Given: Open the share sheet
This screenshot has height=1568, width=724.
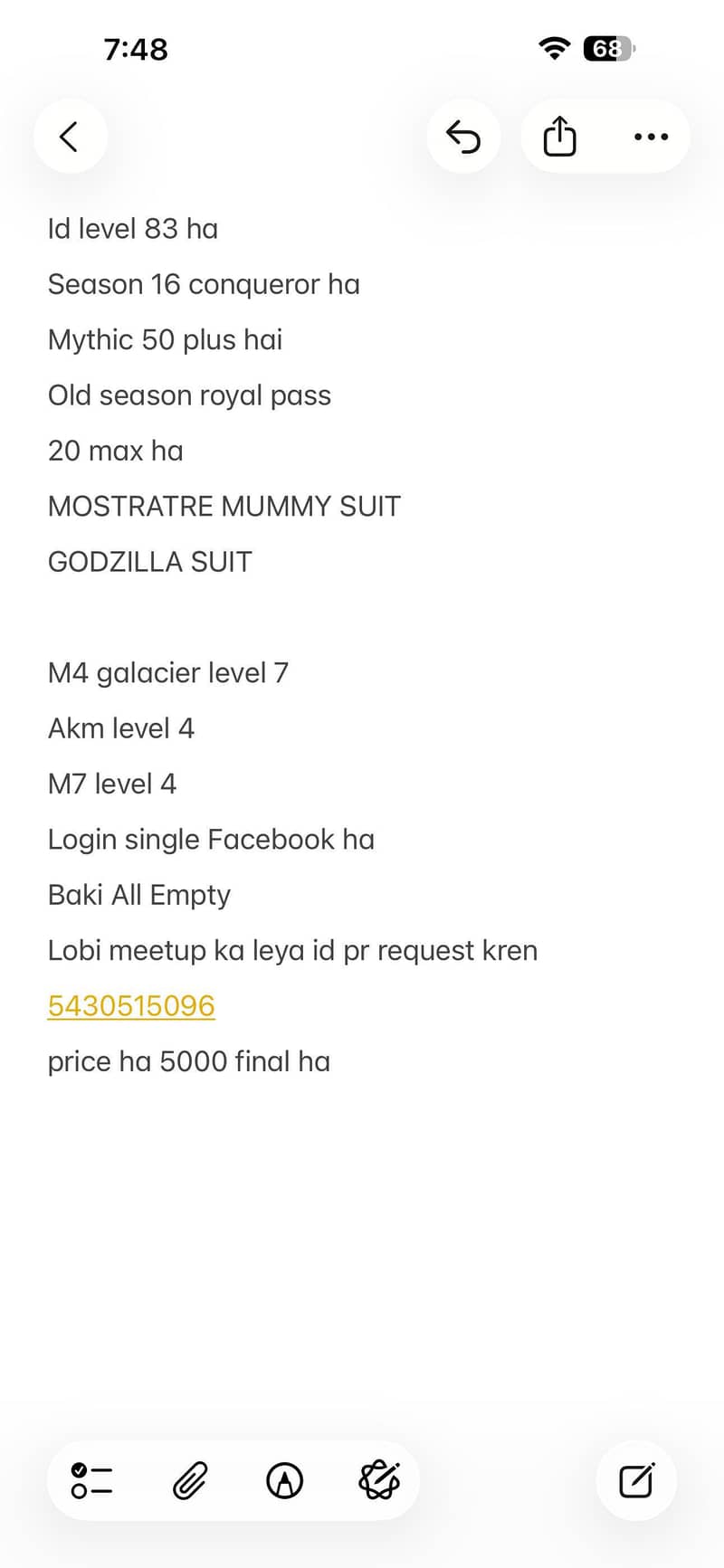Looking at the screenshot, I should point(560,137).
